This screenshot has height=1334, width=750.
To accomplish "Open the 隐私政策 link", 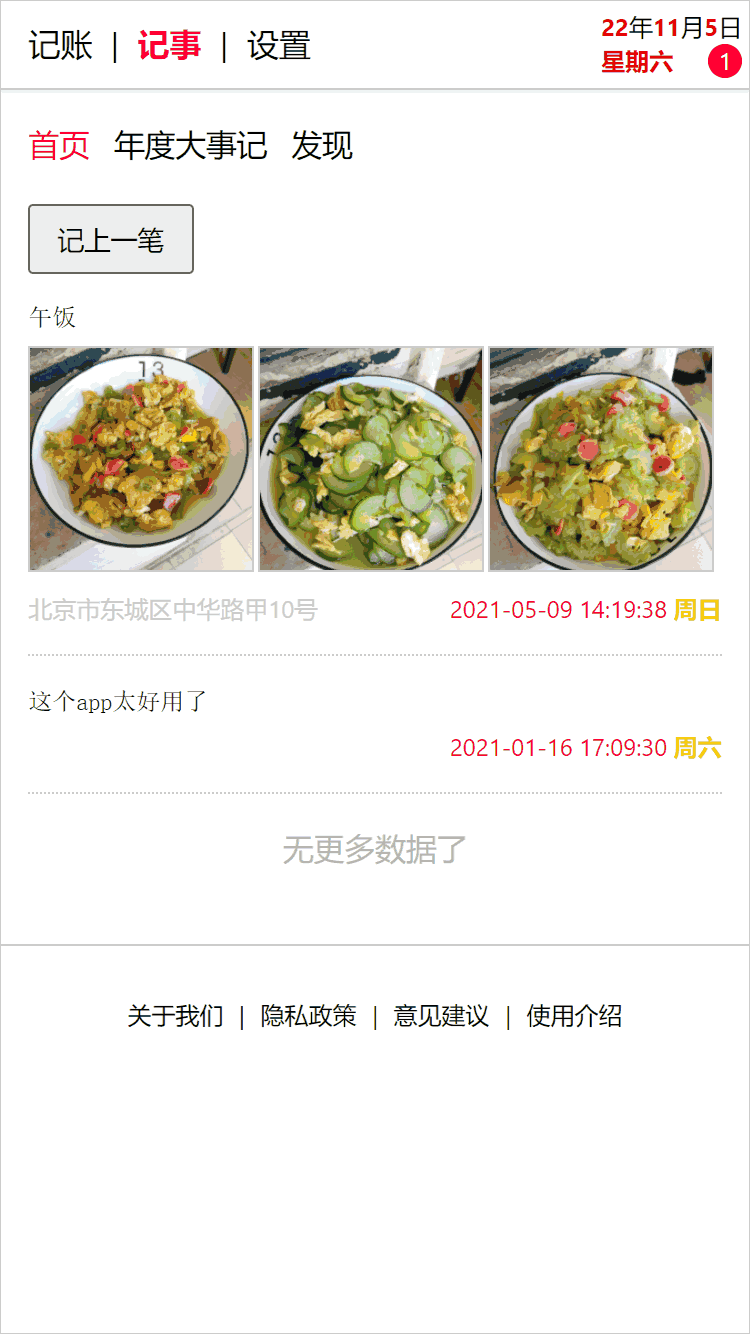I will [x=308, y=1016].
